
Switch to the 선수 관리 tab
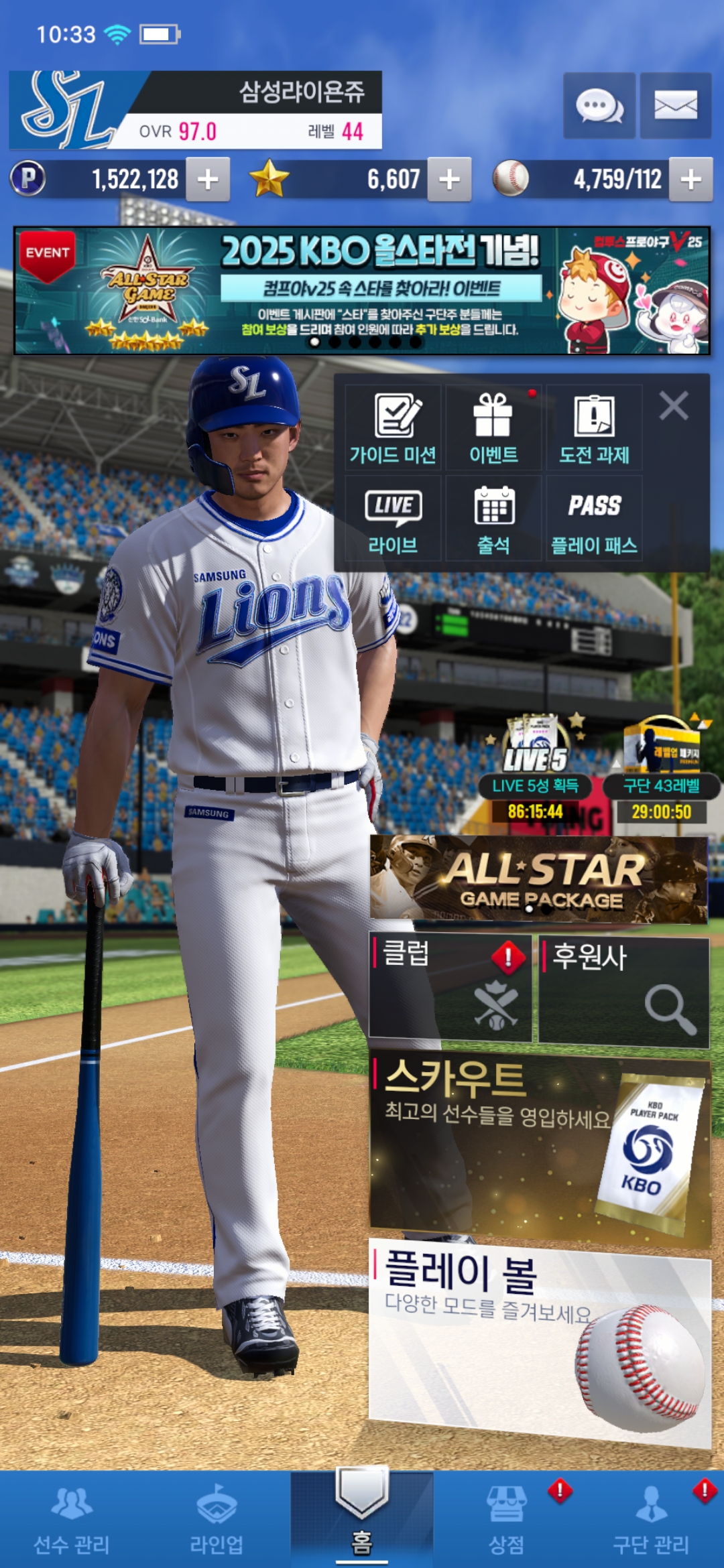tap(72, 1520)
